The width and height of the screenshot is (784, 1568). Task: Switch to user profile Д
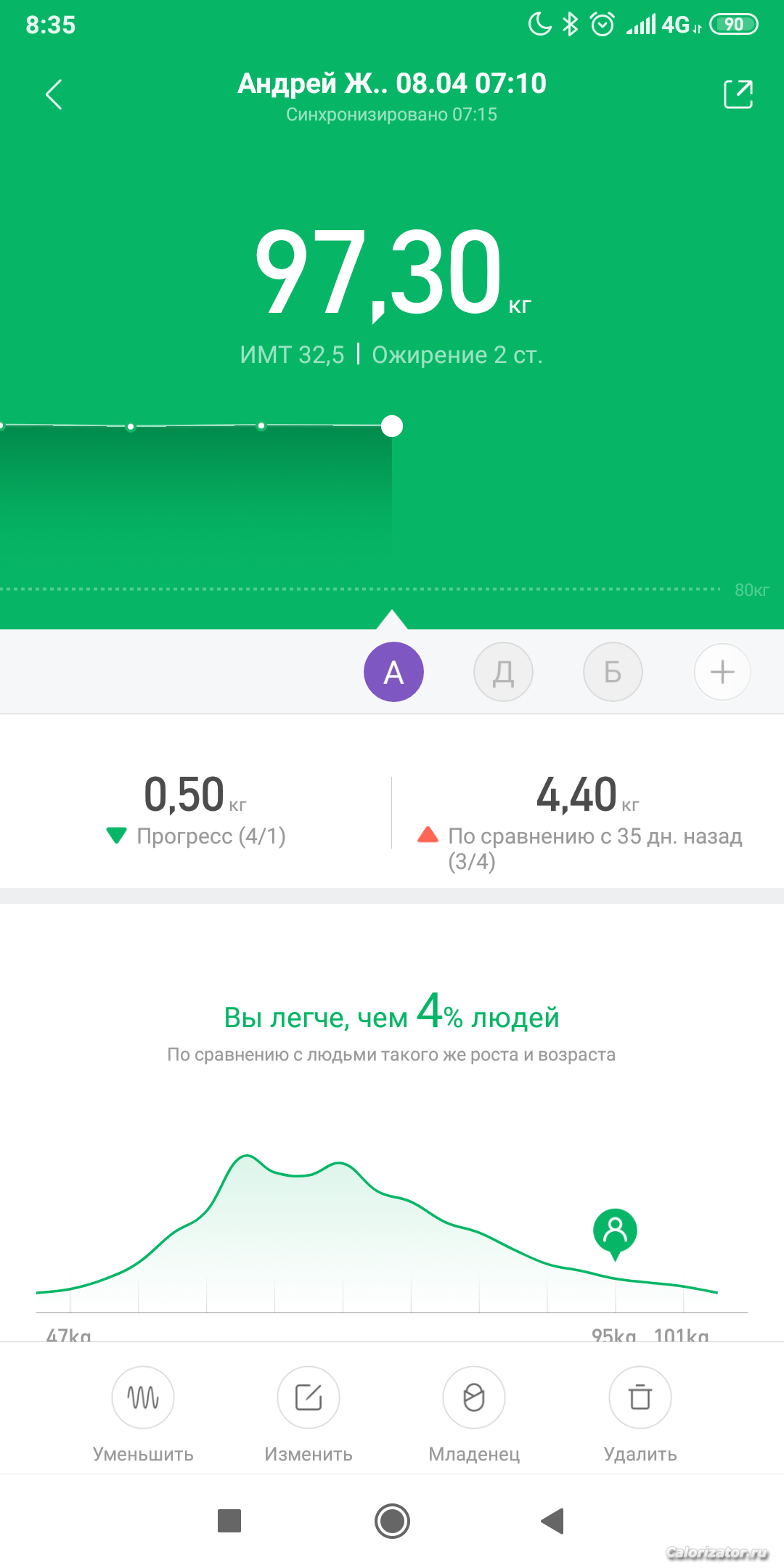503,672
